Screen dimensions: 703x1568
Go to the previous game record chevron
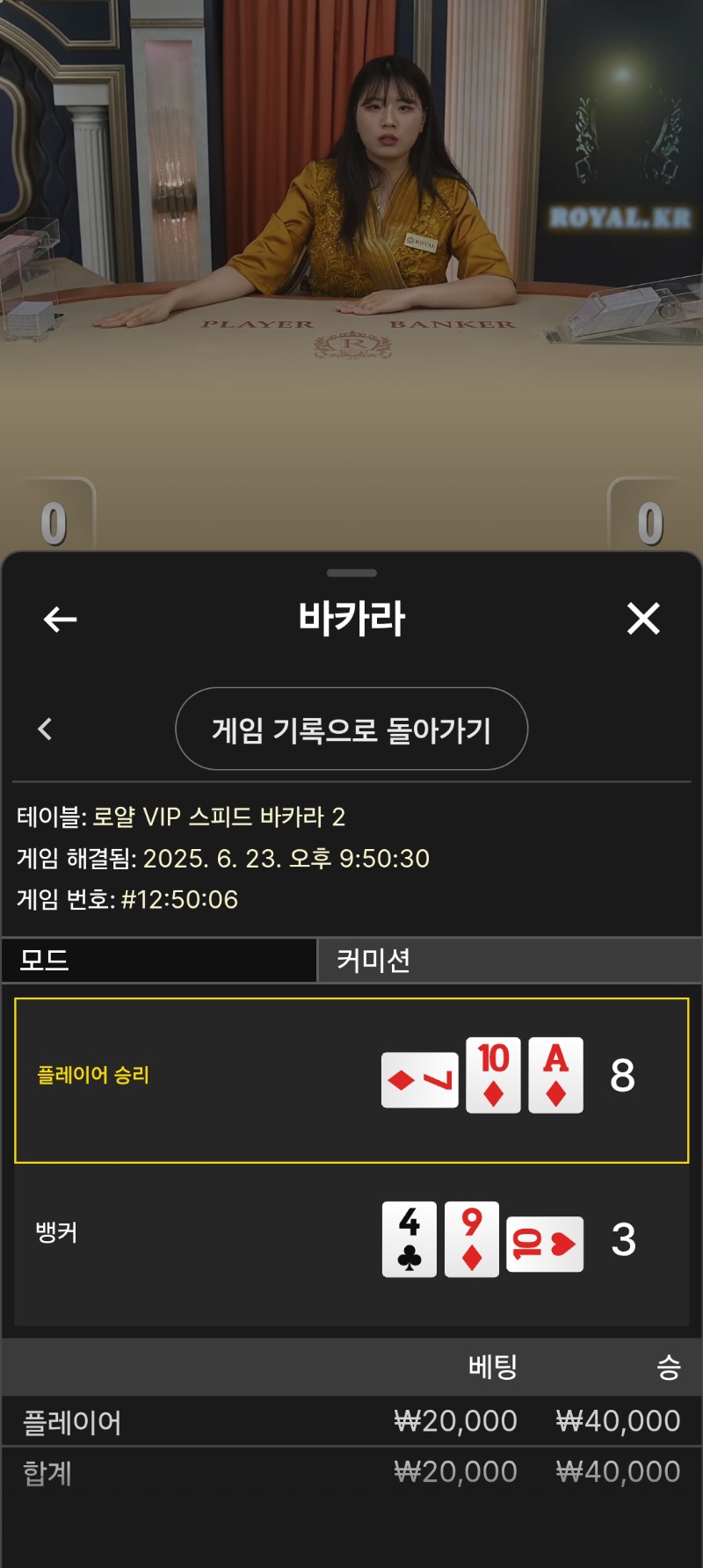[46, 729]
